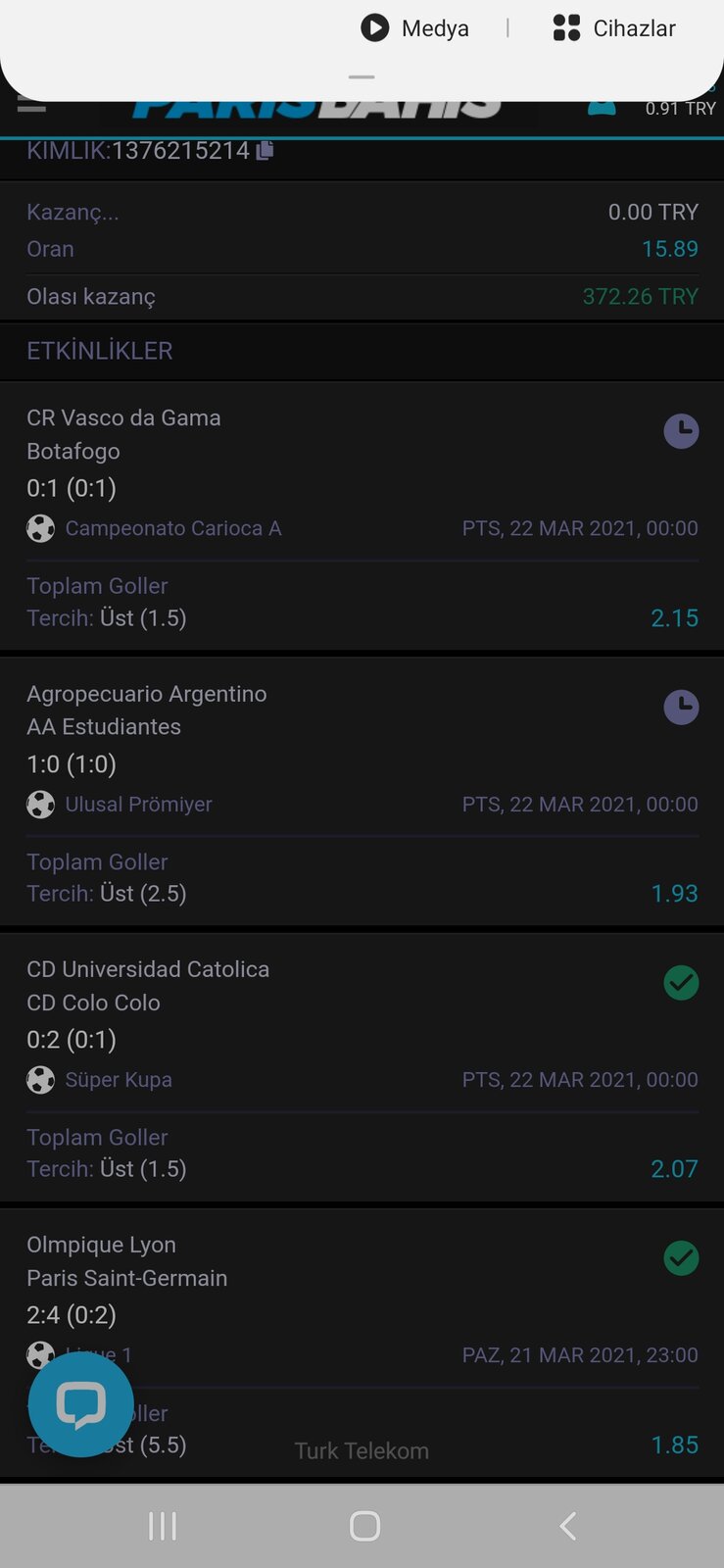This screenshot has width=724, height=1568.
Task: Open the hamburger menu
Action: [x=31, y=104]
